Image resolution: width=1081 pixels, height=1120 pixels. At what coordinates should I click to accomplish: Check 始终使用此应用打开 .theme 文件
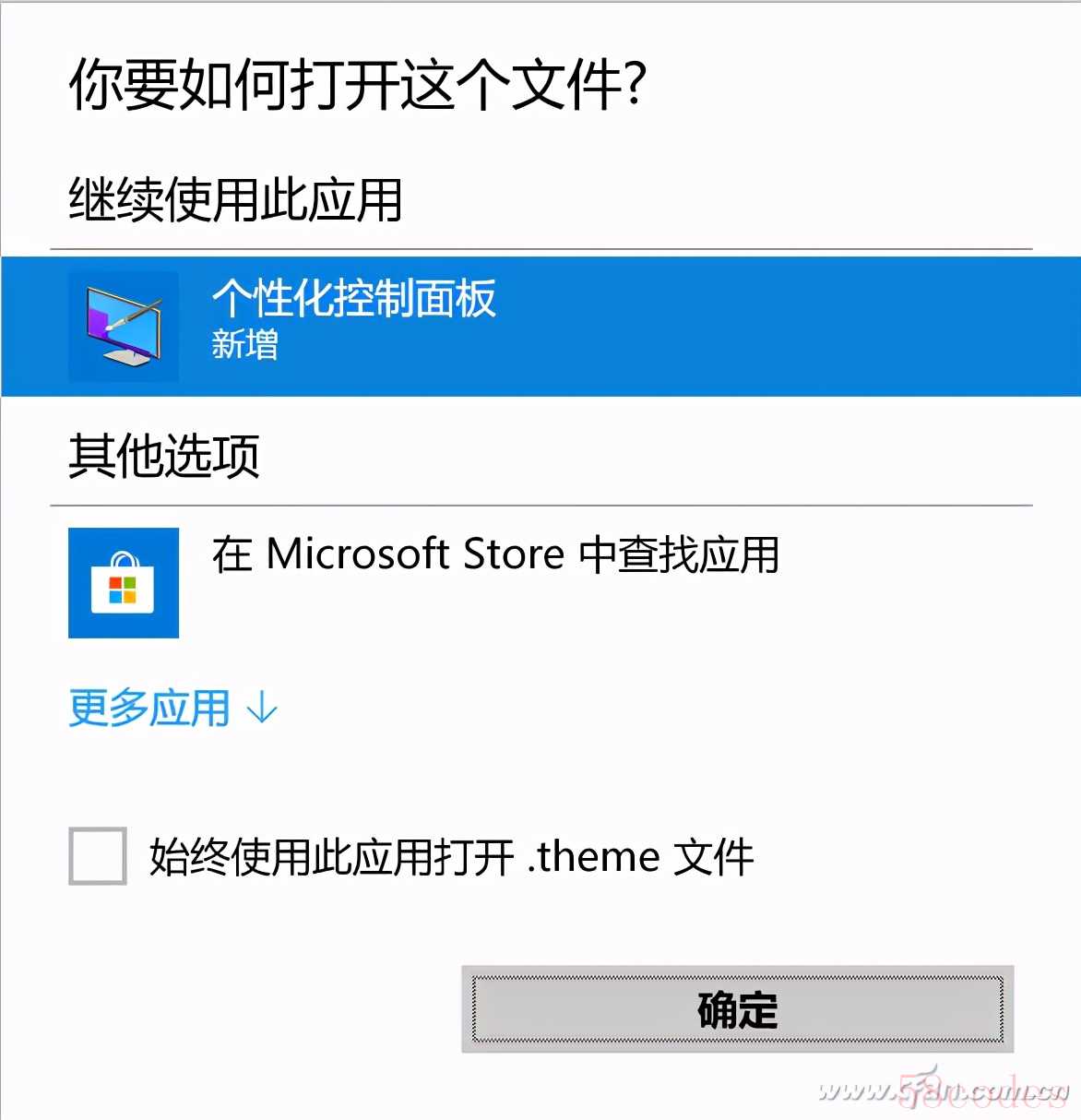98,856
